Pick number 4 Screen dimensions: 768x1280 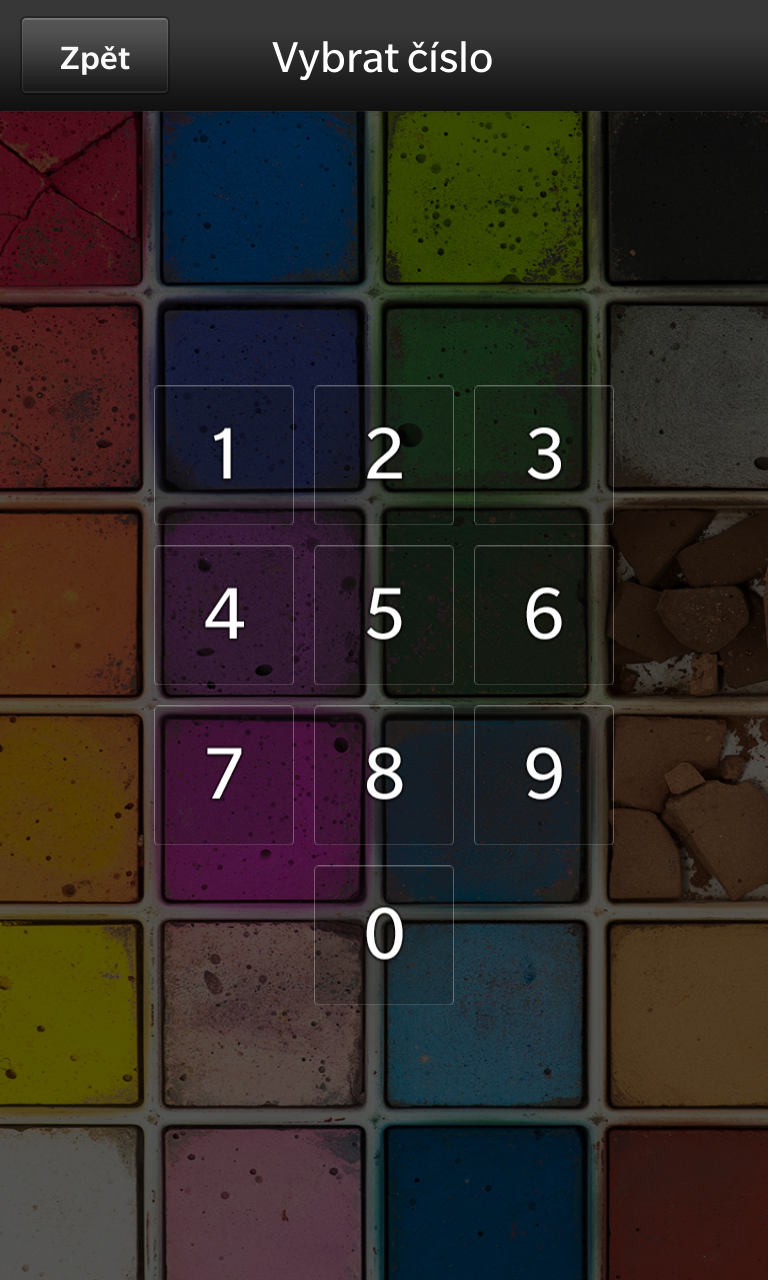pos(224,615)
